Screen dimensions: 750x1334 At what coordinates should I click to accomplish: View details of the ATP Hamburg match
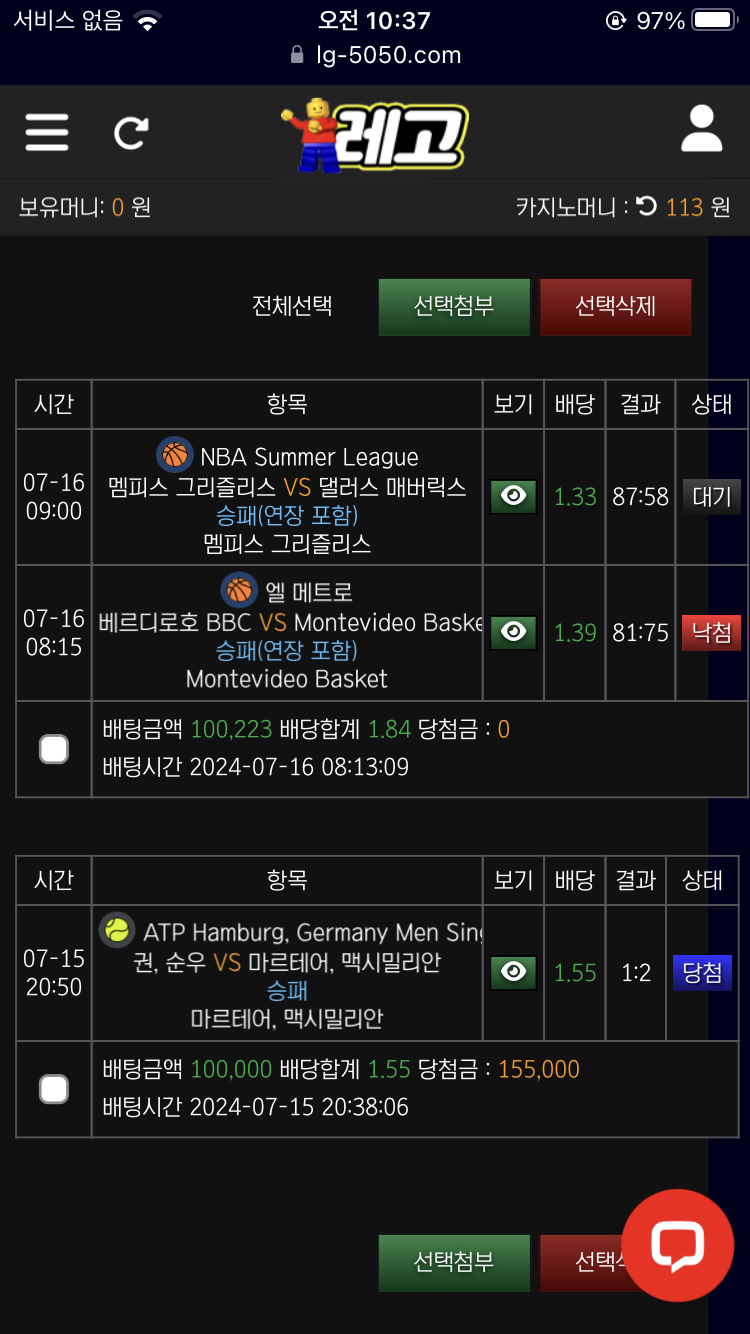tap(513, 972)
